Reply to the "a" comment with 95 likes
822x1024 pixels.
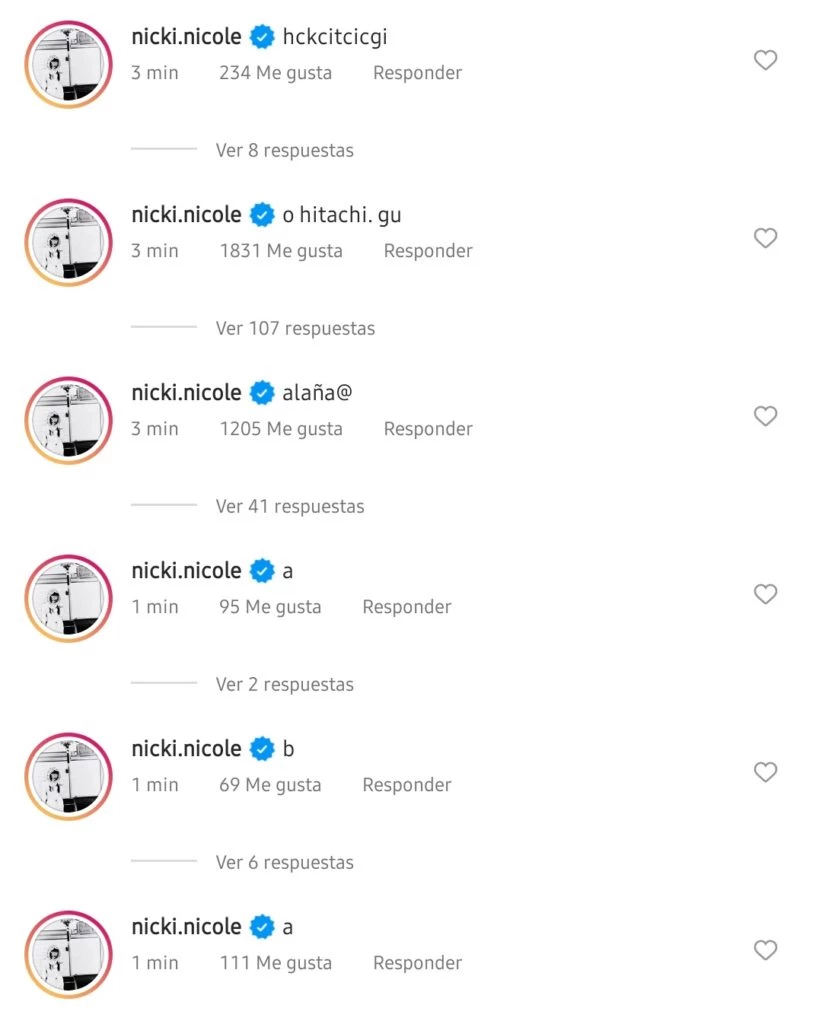(x=406, y=607)
